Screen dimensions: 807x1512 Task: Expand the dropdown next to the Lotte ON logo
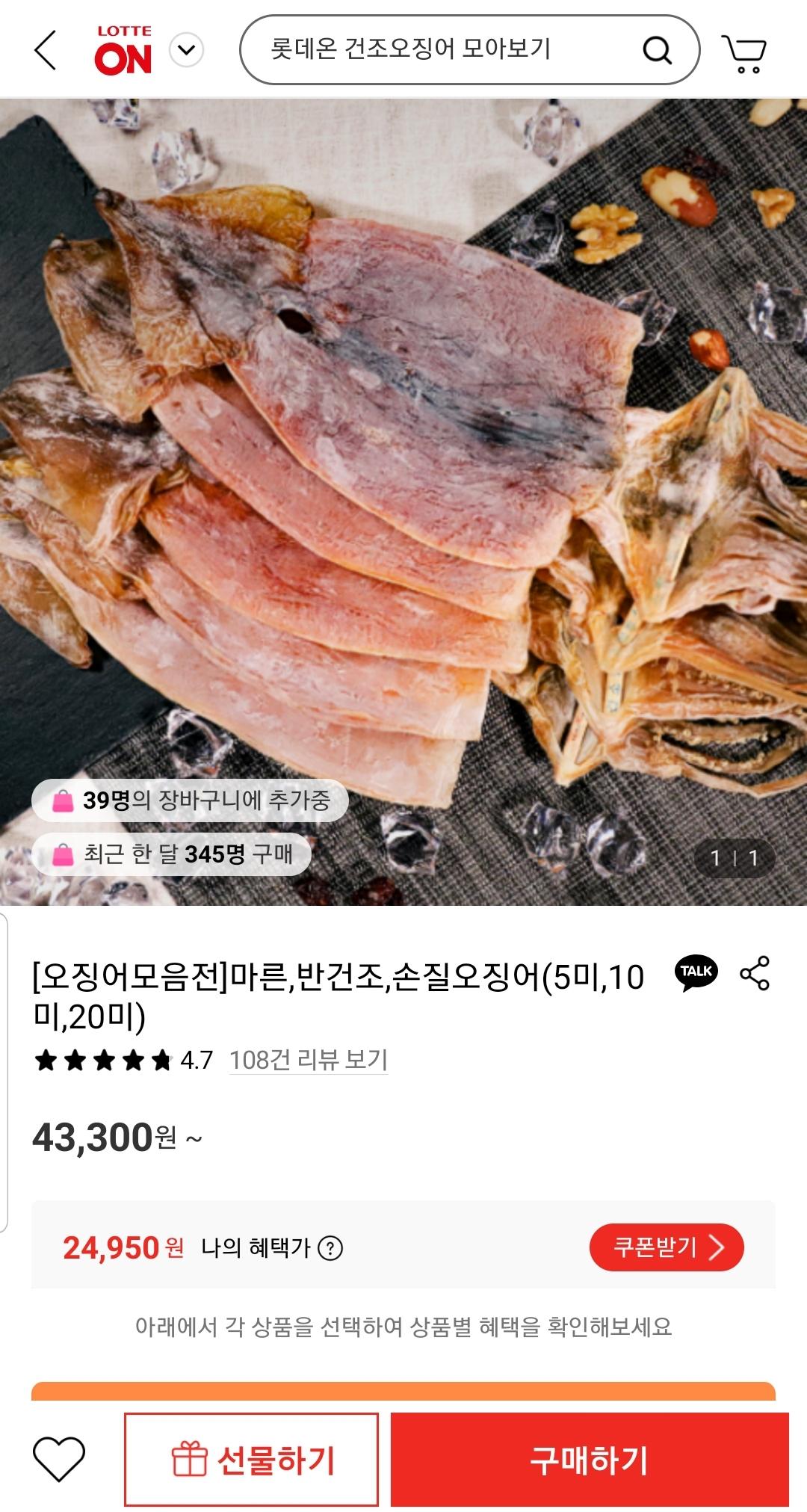(186, 51)
